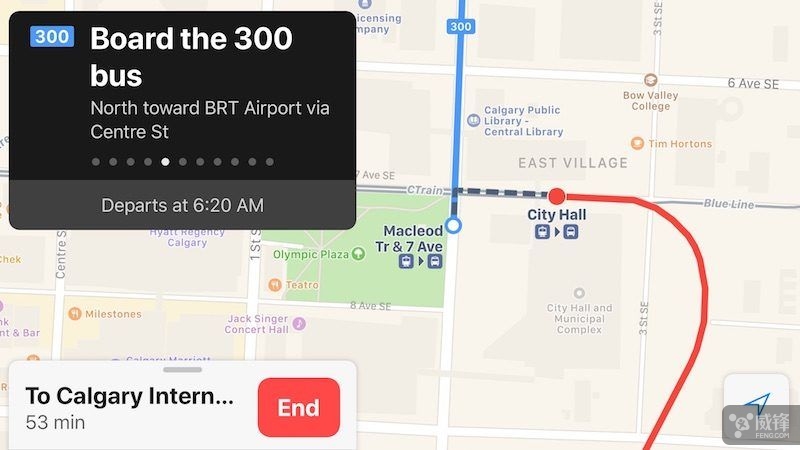Open Jack Singer Concert Hall marker
Image resolution: width=800 pixels, height=450 pixels.
click(298, 323)
